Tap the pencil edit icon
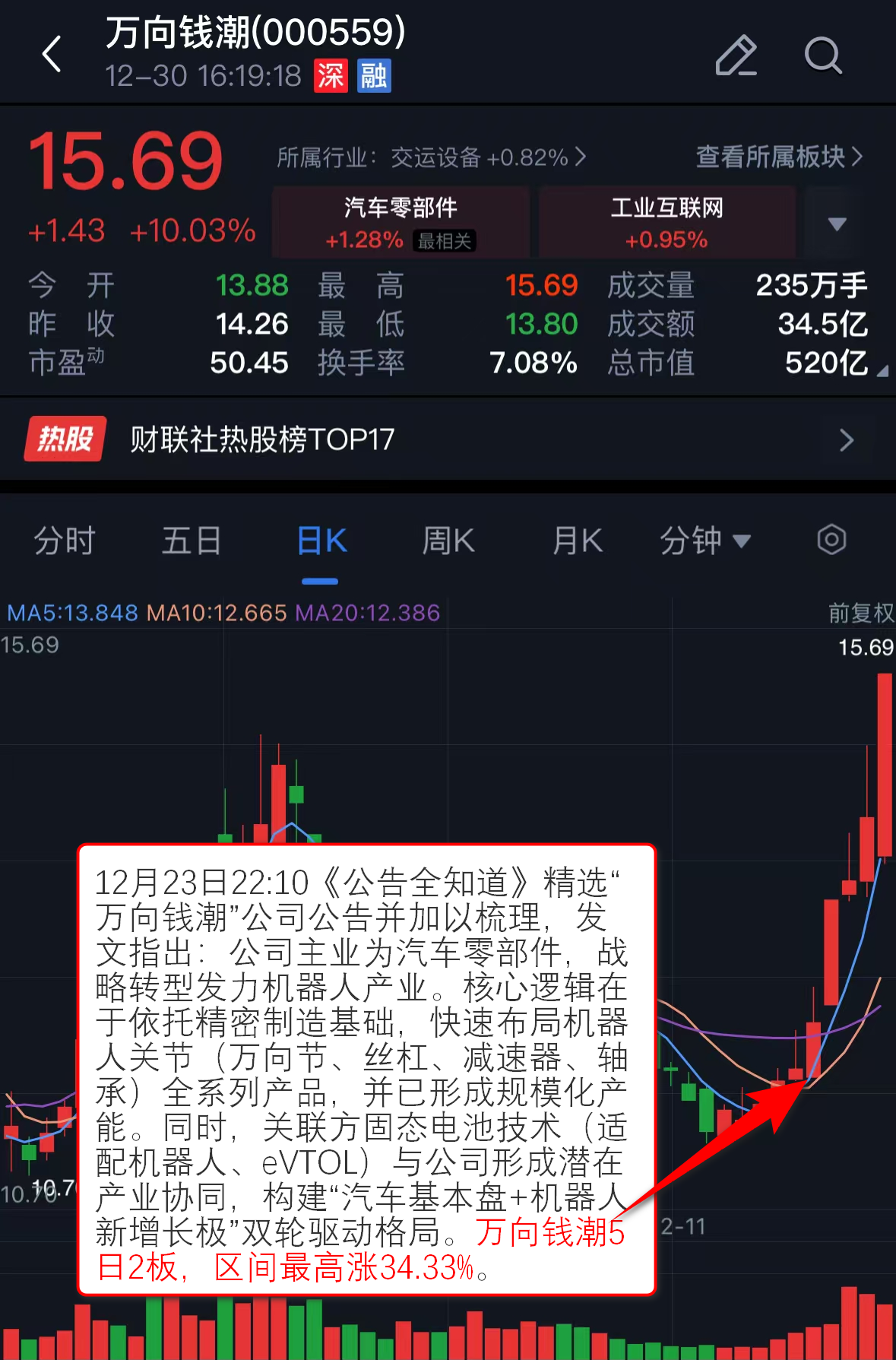The width and height of the screenshot is (896, 1360). (x=736, y=55)
